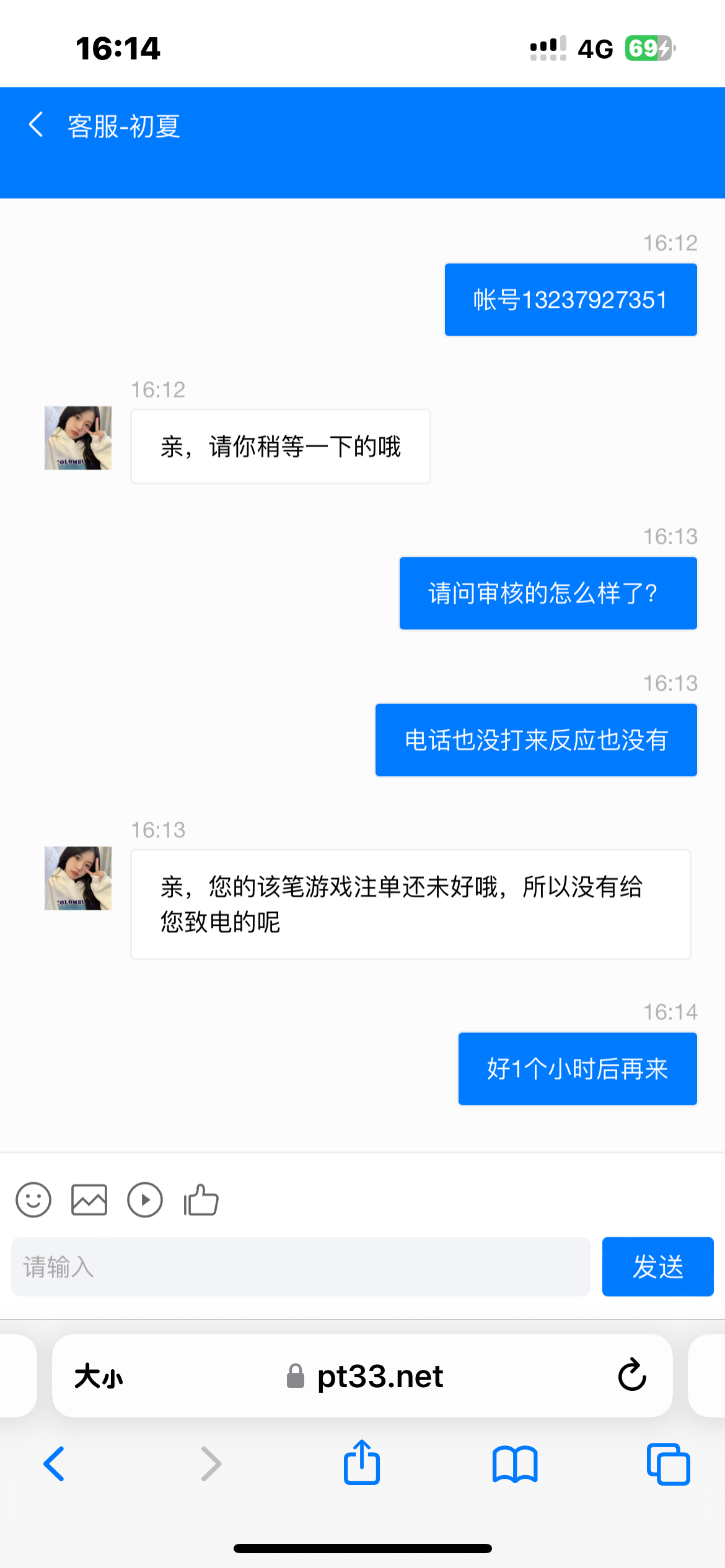Attach a video using the play icon
This screenshot has height=1568, width=725.
coord(145,1200)
